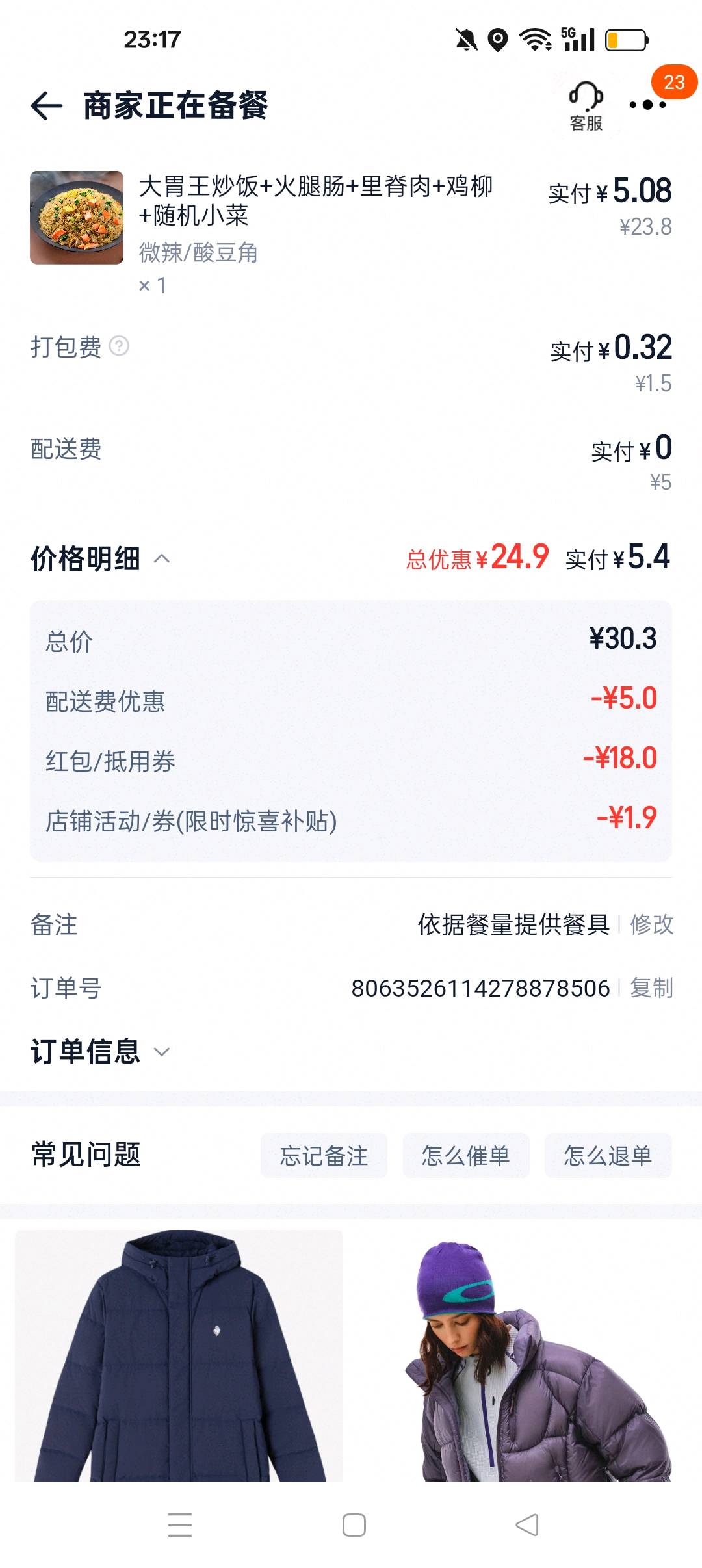The width and height of the screenshot is (702, 1568).
Task: Tap the notification badge showing 23
Action: click(x=675, y=81)
